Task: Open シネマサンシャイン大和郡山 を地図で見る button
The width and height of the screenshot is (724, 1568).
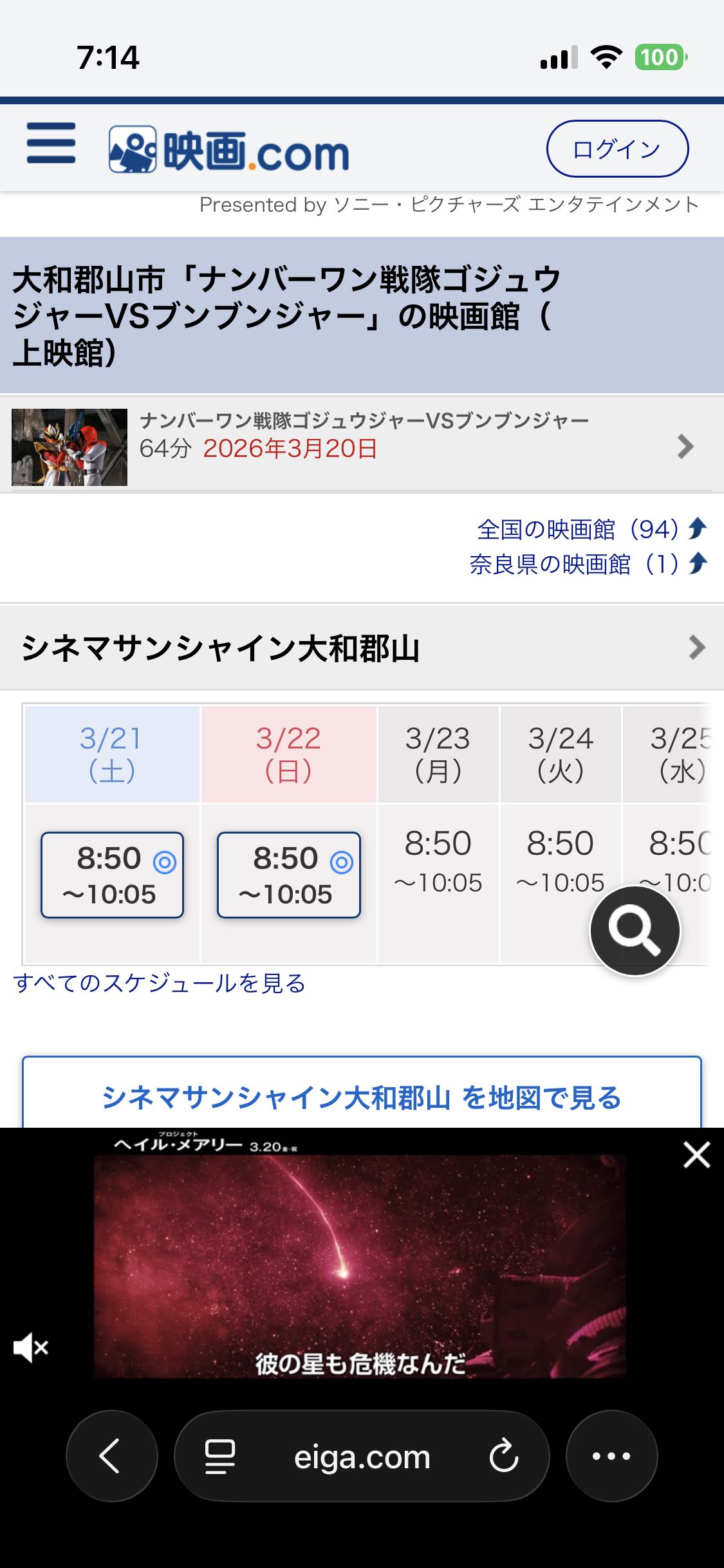Action: pos(361,1097)
